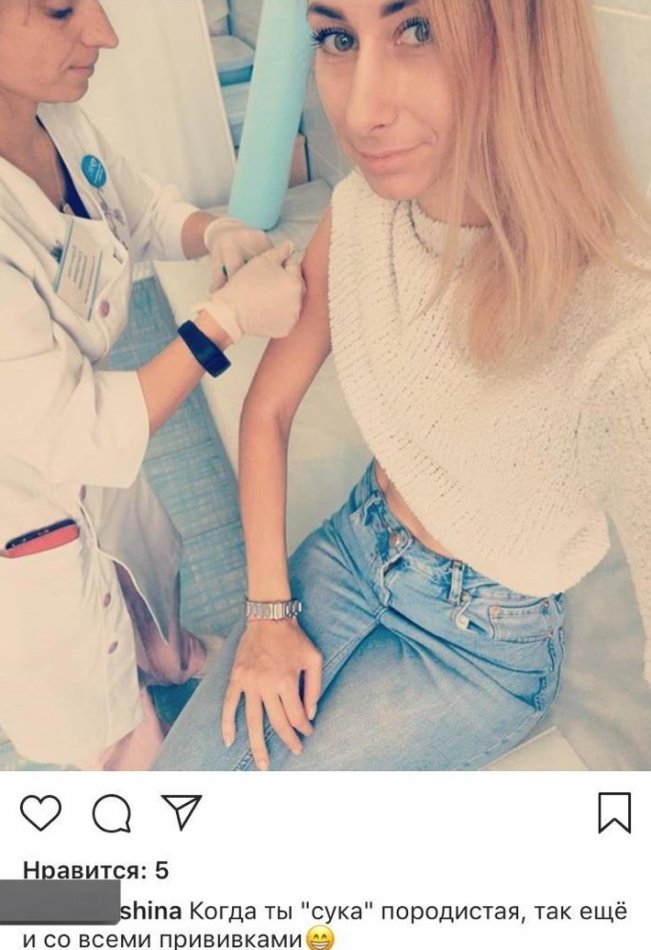View who liked via Нравится: 5

click(95, 870)
